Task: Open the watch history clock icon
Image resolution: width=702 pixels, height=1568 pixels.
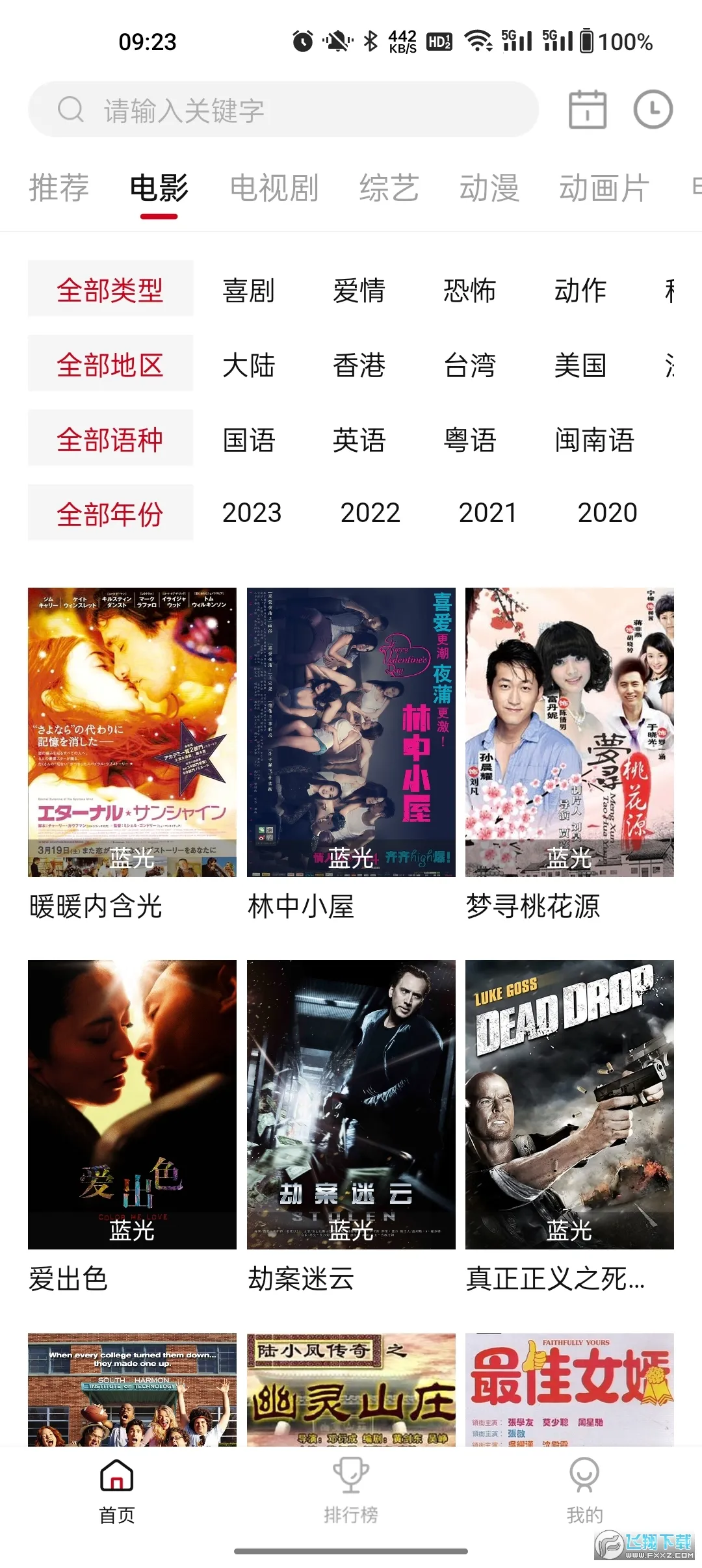Action: click(x=653, y=110)
